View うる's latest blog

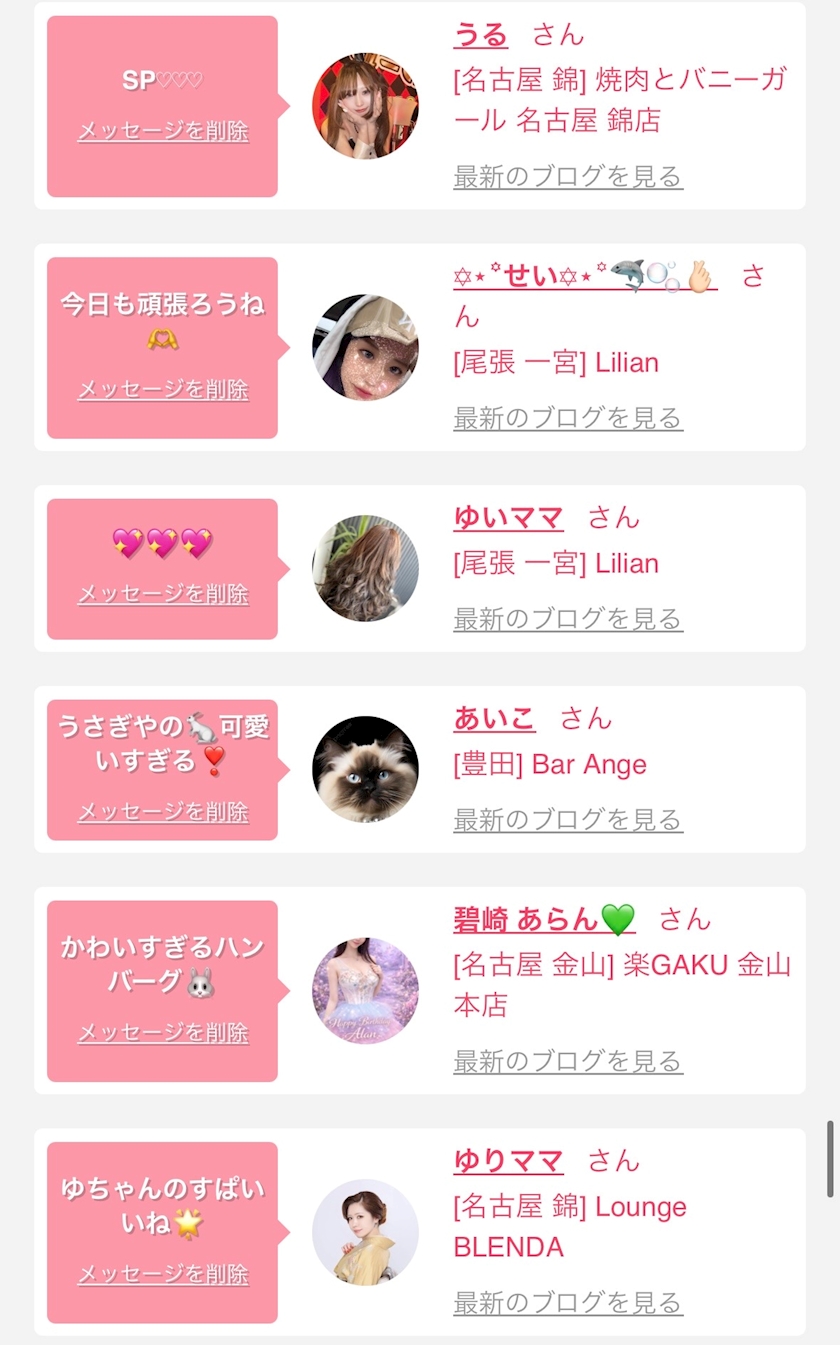(x=568, y=177)
